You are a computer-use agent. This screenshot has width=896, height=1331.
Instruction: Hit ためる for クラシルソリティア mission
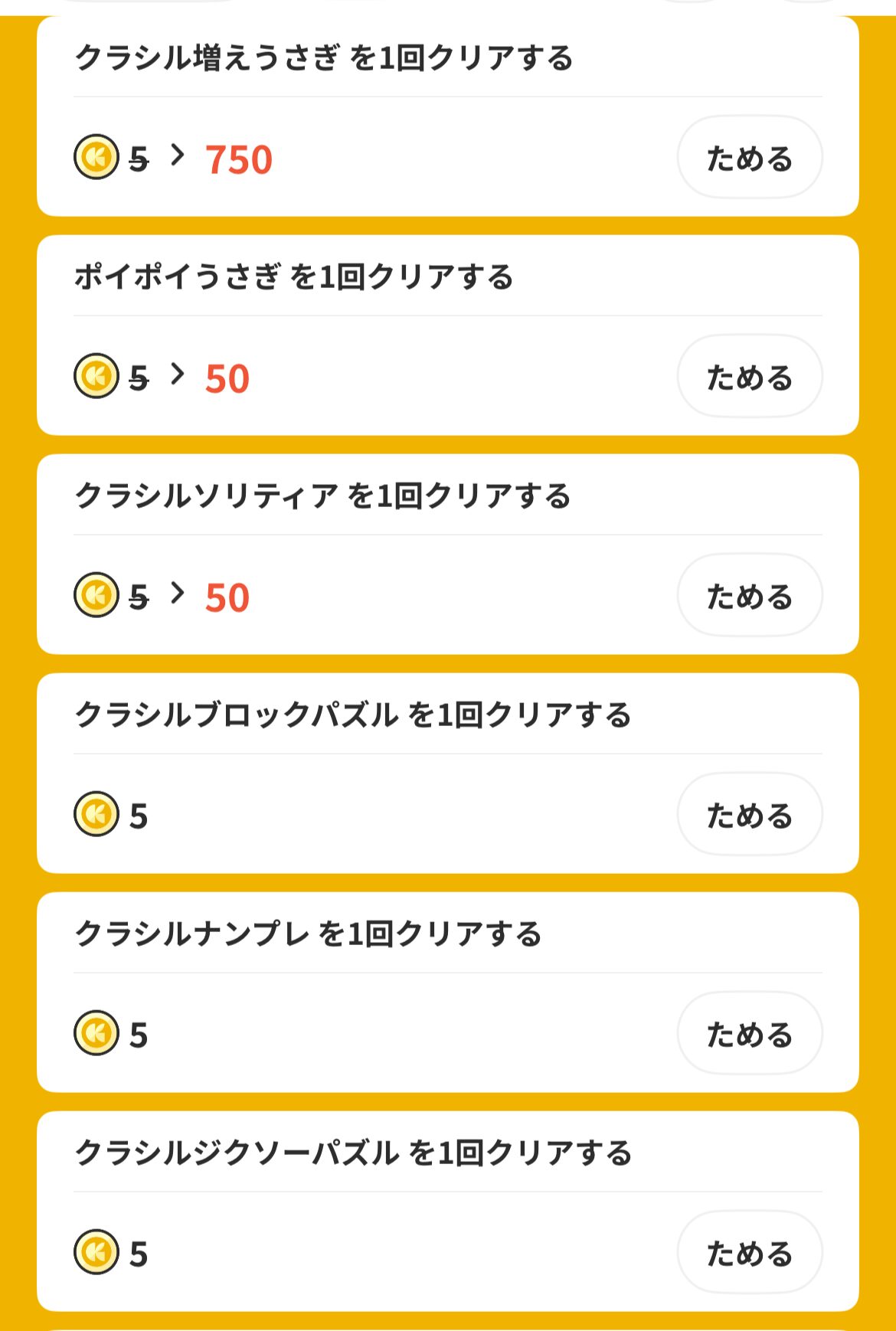click(749, 596)
